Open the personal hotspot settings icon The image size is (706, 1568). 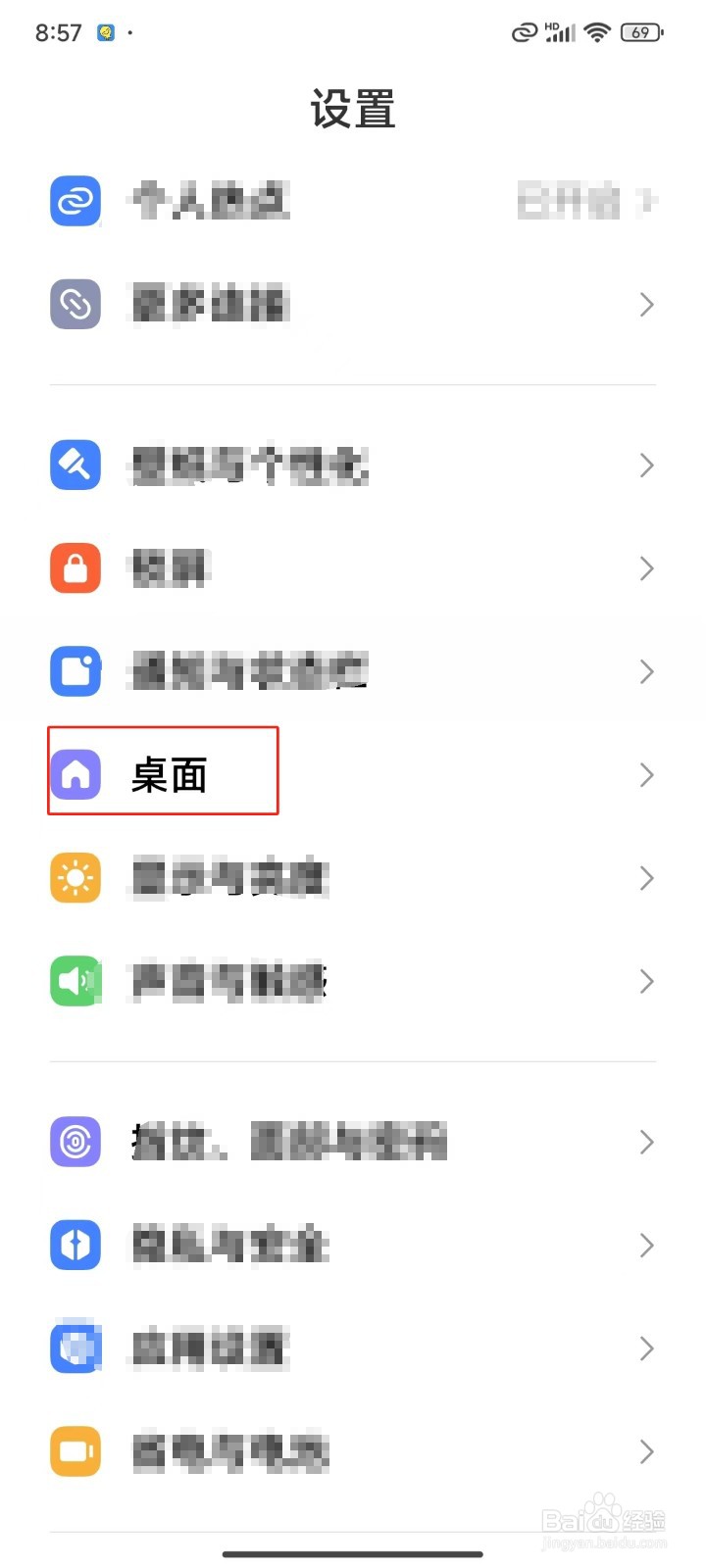(75, 202)
